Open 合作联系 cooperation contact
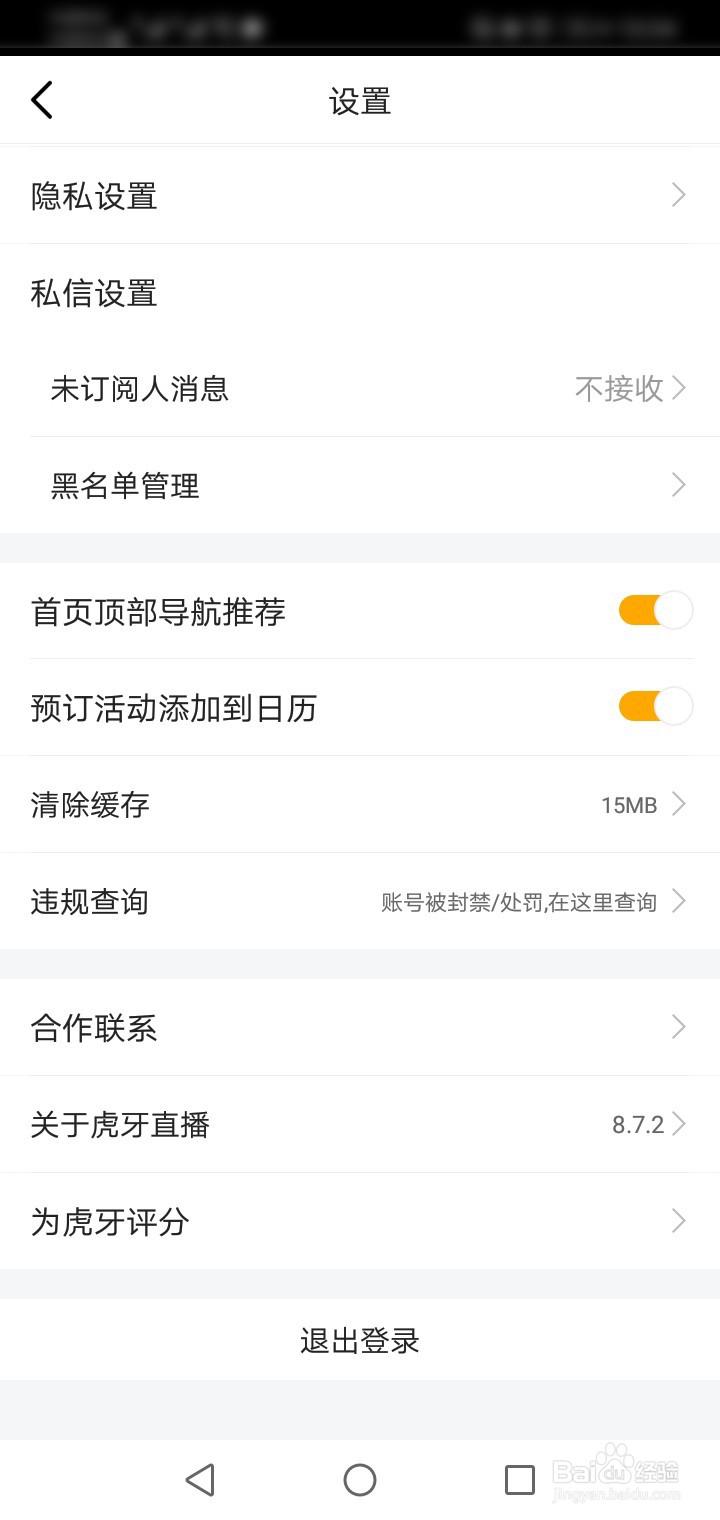720x1520 pixels. point(360,1028)
